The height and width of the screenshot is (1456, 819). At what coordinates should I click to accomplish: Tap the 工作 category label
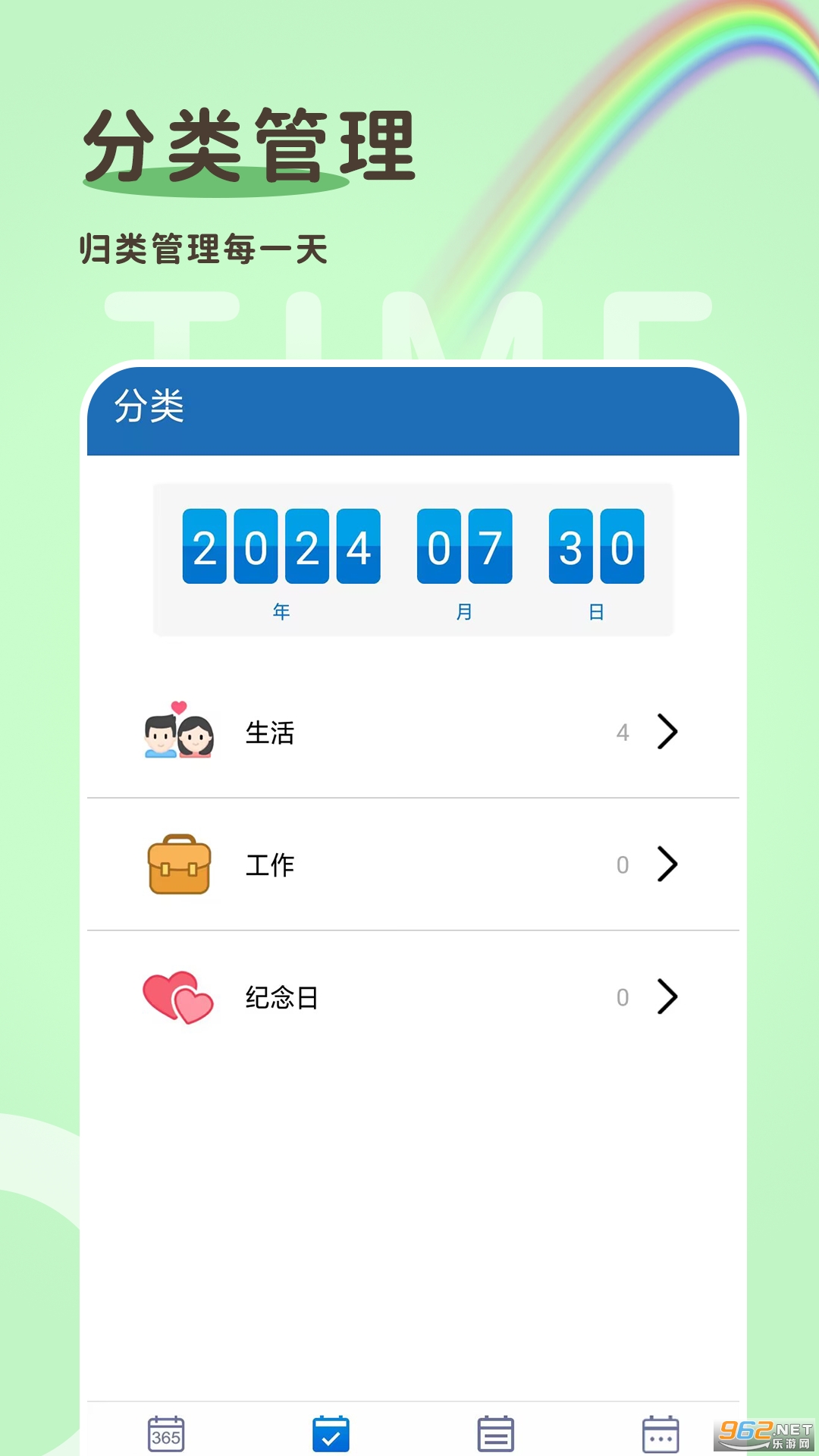point(271,864)
